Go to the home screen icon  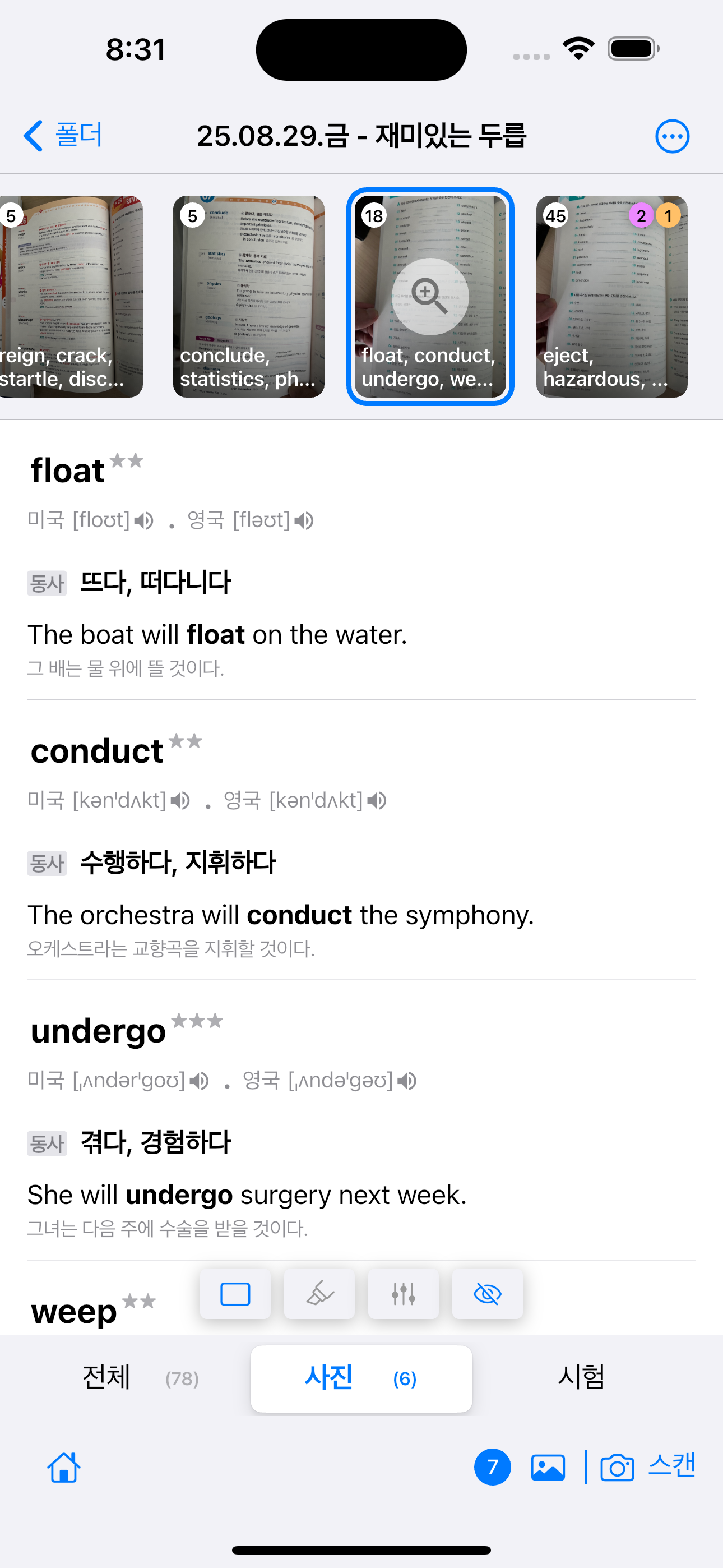[x=64, y=1467]
